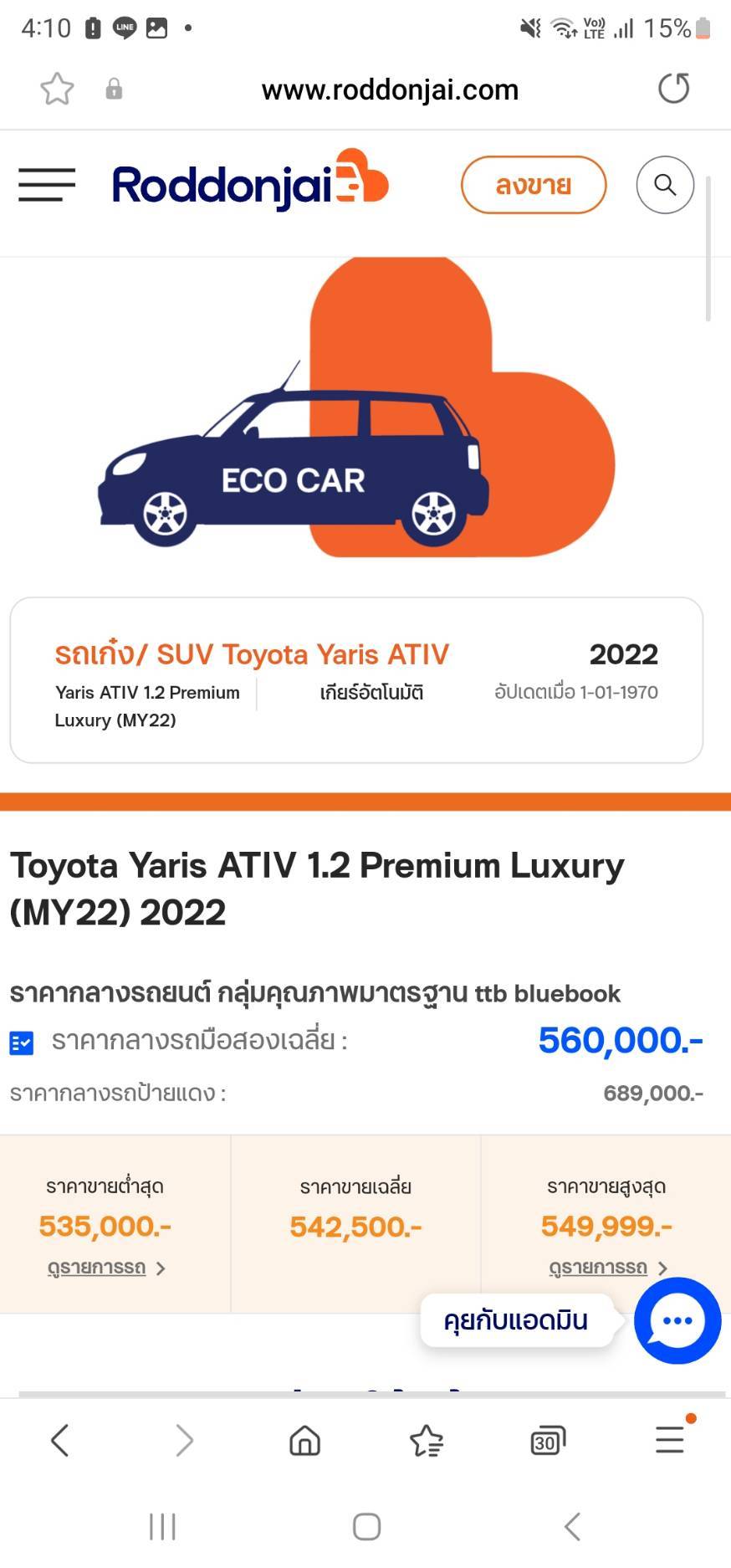Open the www.roddonjai.com address bar
The image size is (731, 1568).
pos(390,90)
